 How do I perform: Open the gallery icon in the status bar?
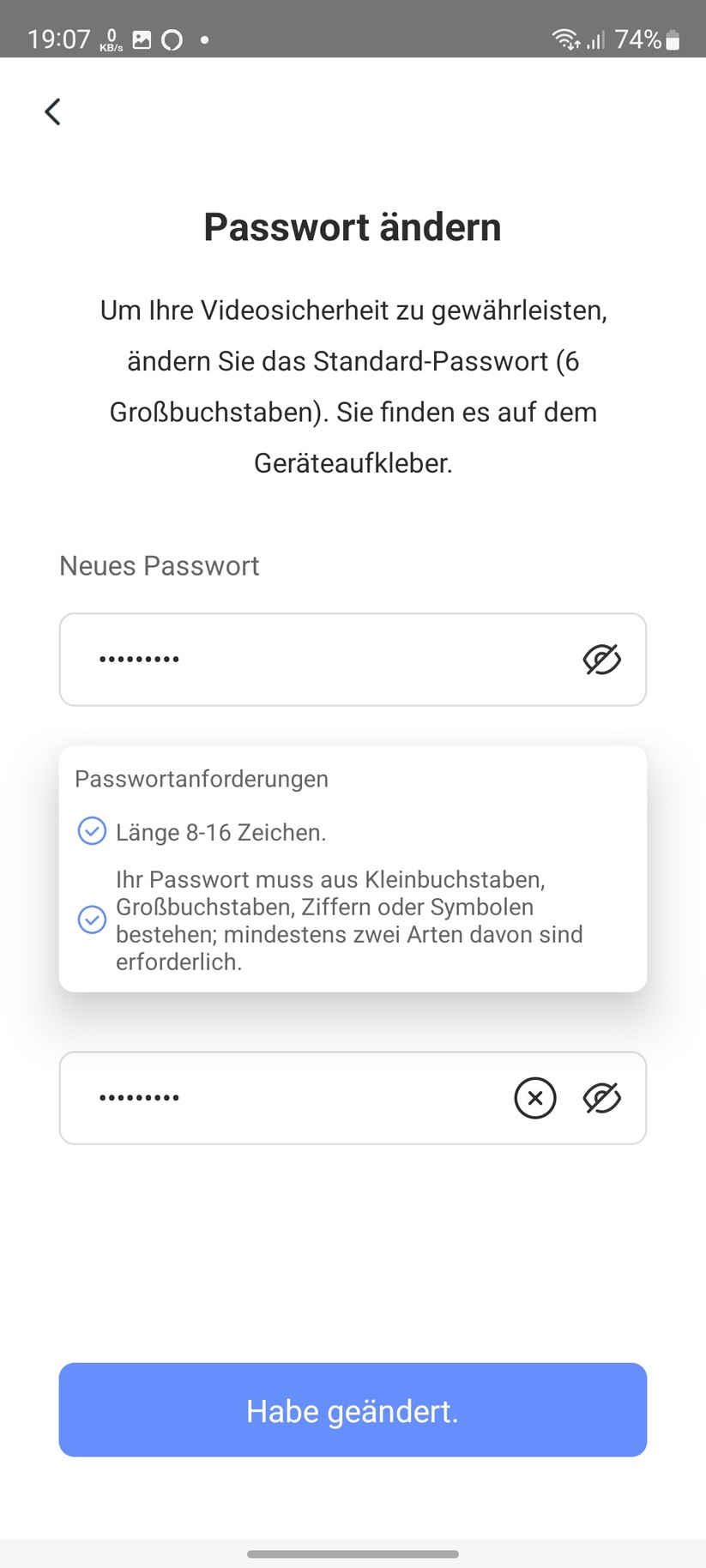pyautogui.click(x=140, y=39)
